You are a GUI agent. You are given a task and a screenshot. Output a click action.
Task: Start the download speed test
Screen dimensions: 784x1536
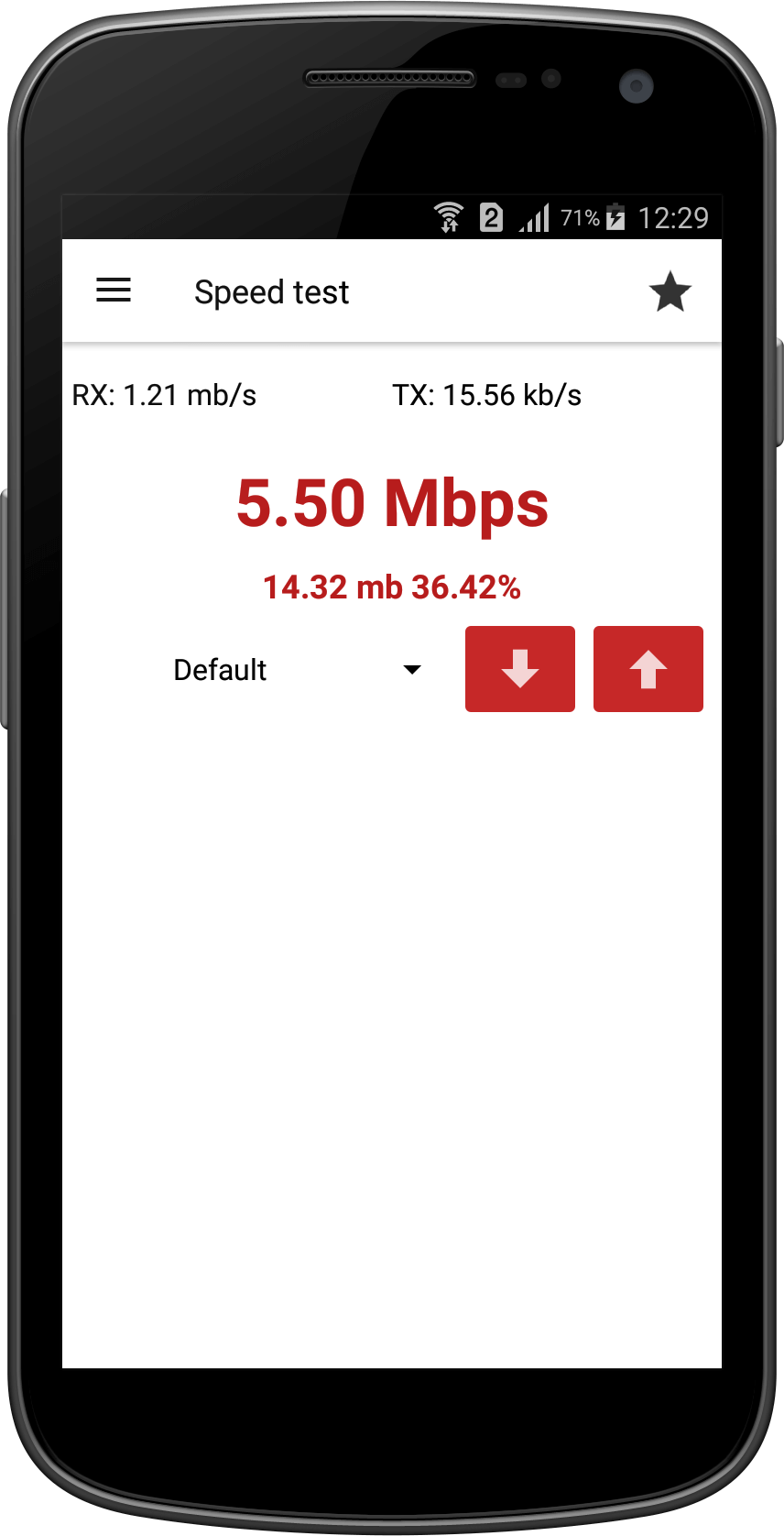(520, 669)
